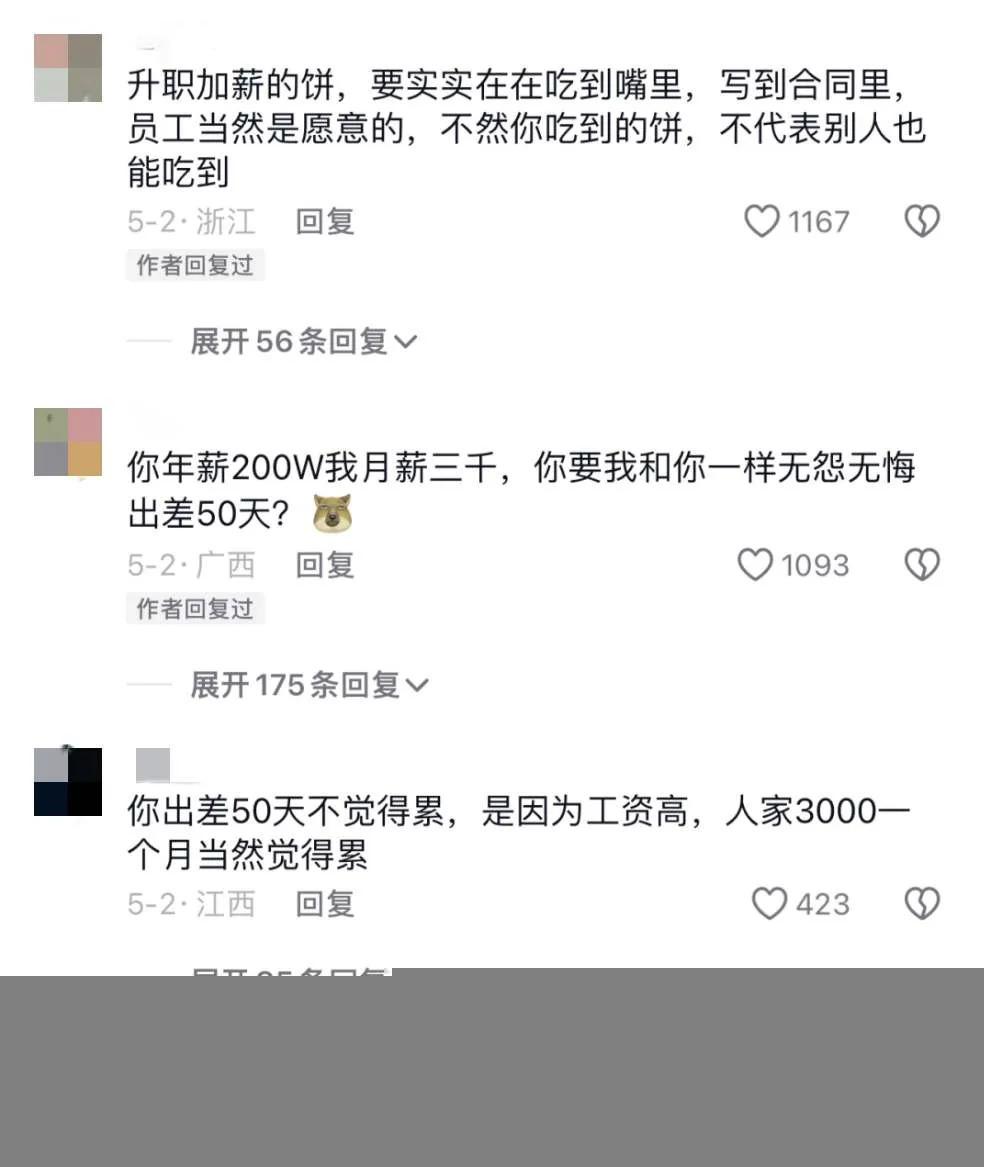Reply to the 江西 comment
This screenshot has height=1167, width=984.
(x=325, y=904)
